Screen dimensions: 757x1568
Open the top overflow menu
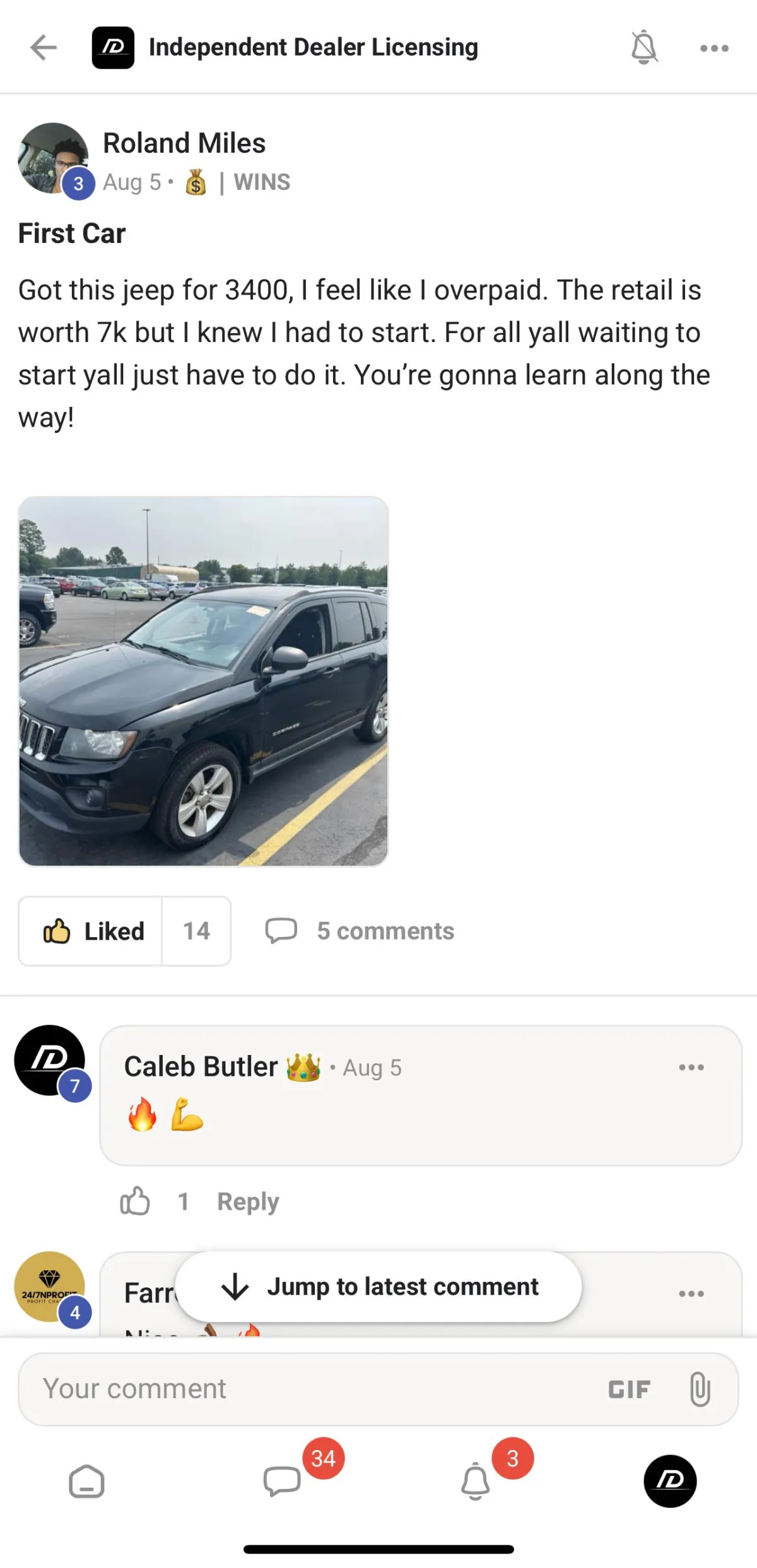(x=714, y=48)
